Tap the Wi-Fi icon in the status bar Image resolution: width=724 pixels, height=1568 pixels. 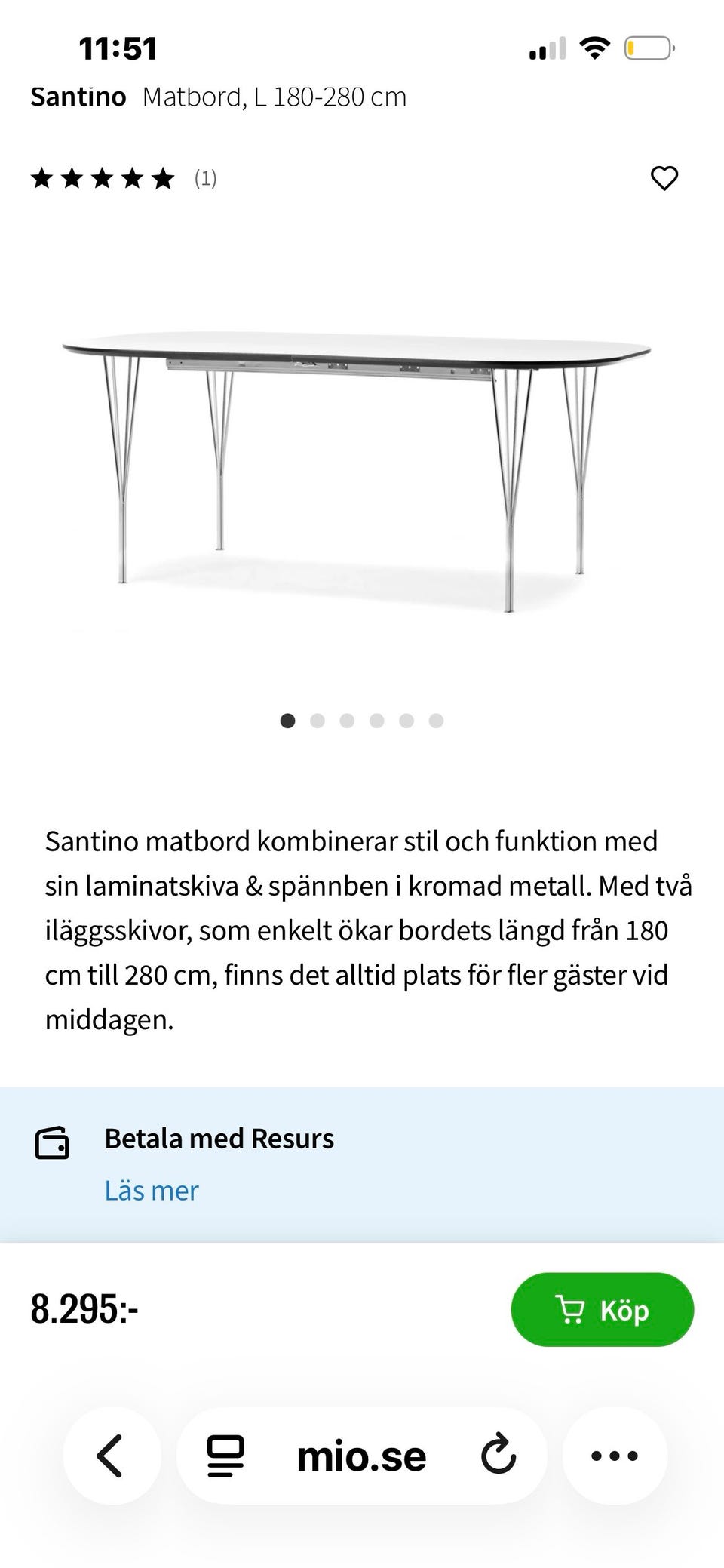coord(594,48)
